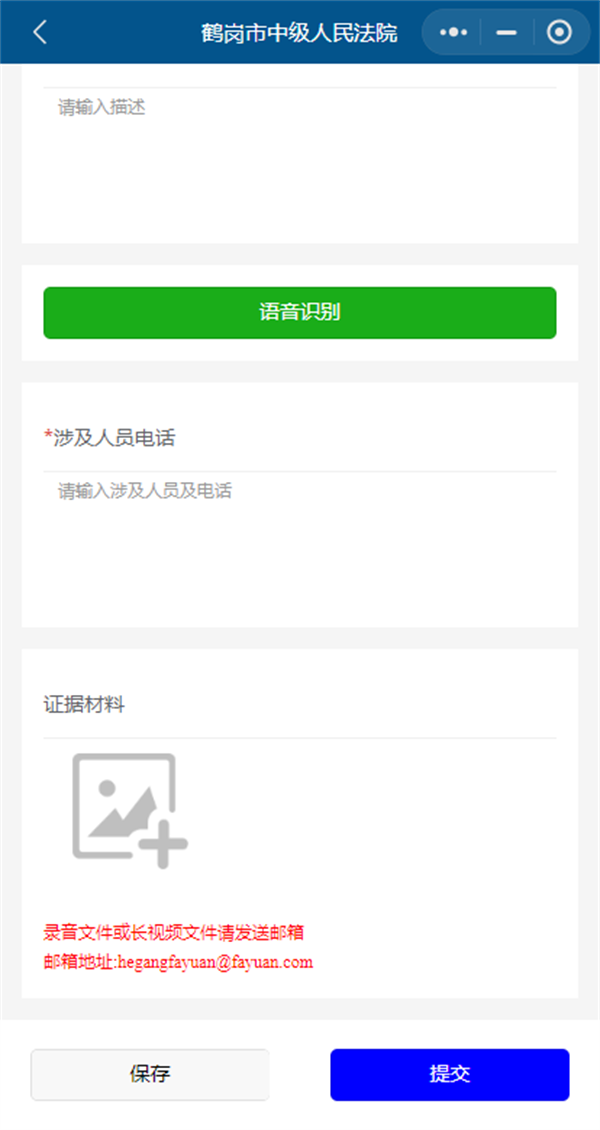Go back using the header arrow
This screenshot has width=600, height=1130.
click(x=40, y=32)
